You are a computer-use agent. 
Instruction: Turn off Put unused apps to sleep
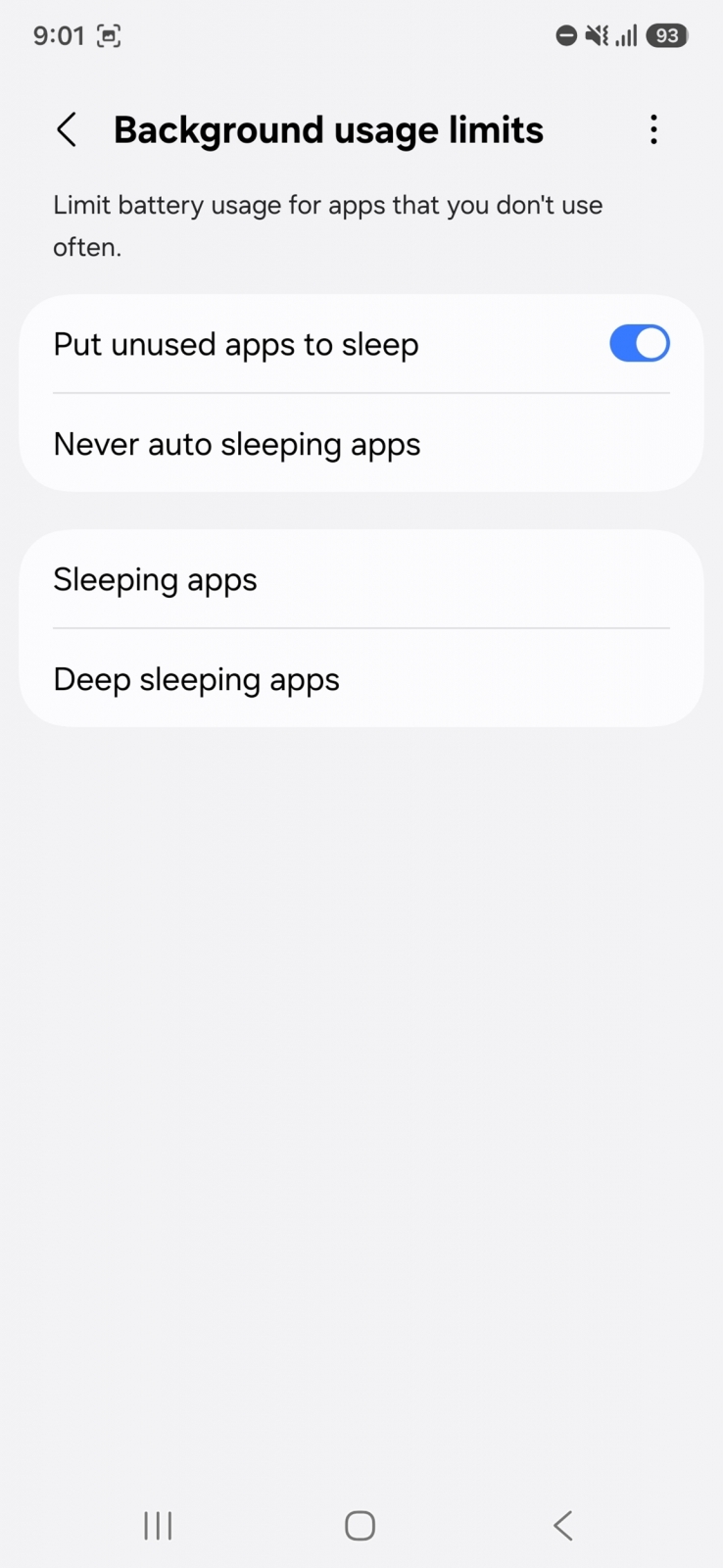click(x=639, y=344)
